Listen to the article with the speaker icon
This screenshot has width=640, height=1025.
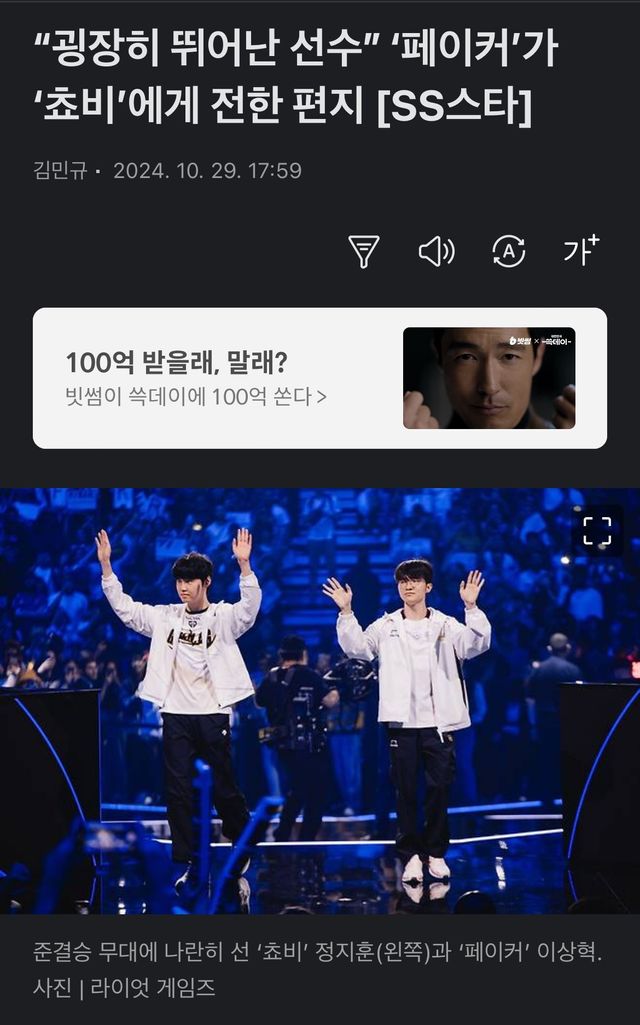tap(436, 251)
